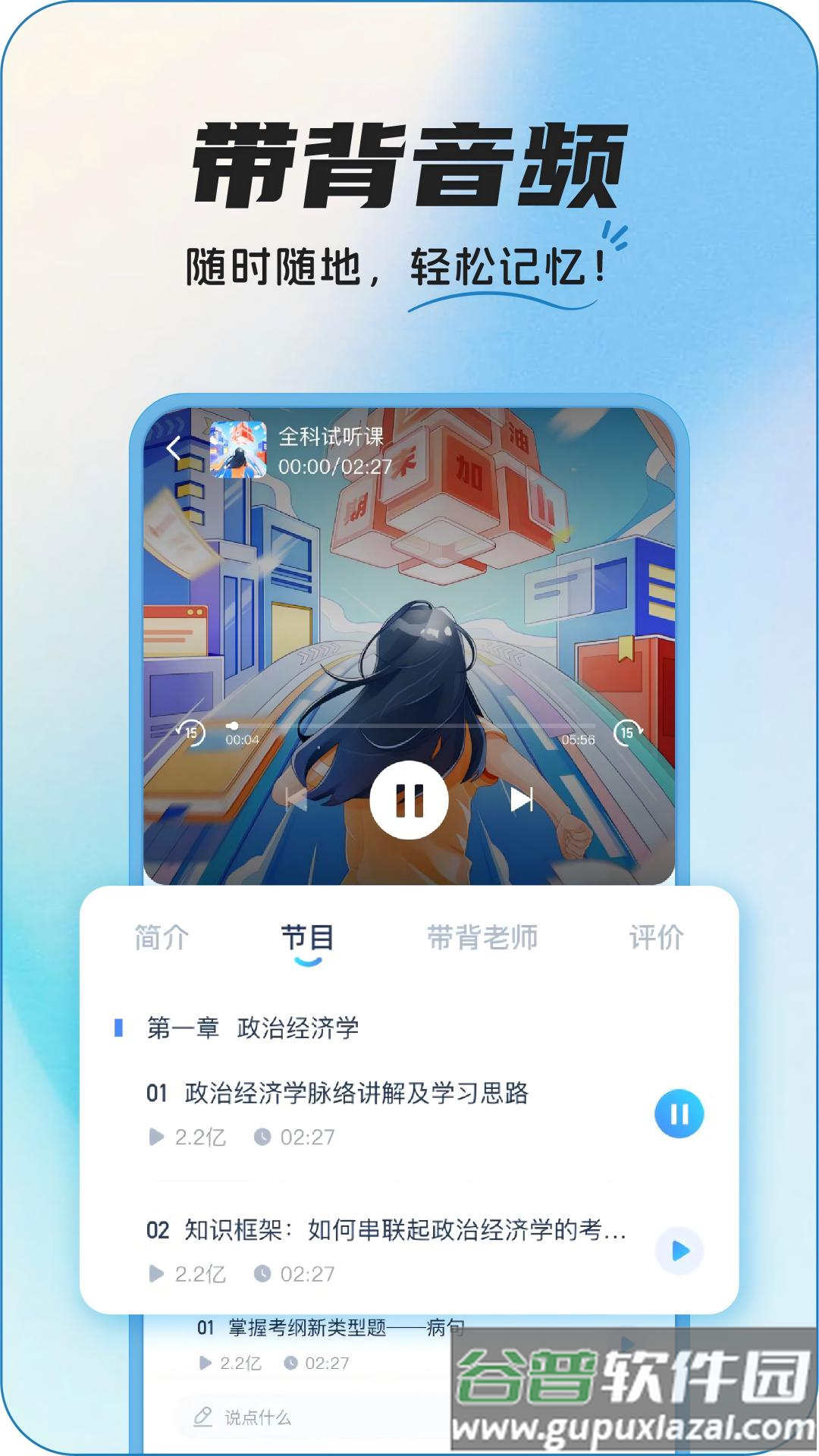
Task: Pause the currently playing audio
Action: pyautogui.click(x=409, y=797)
